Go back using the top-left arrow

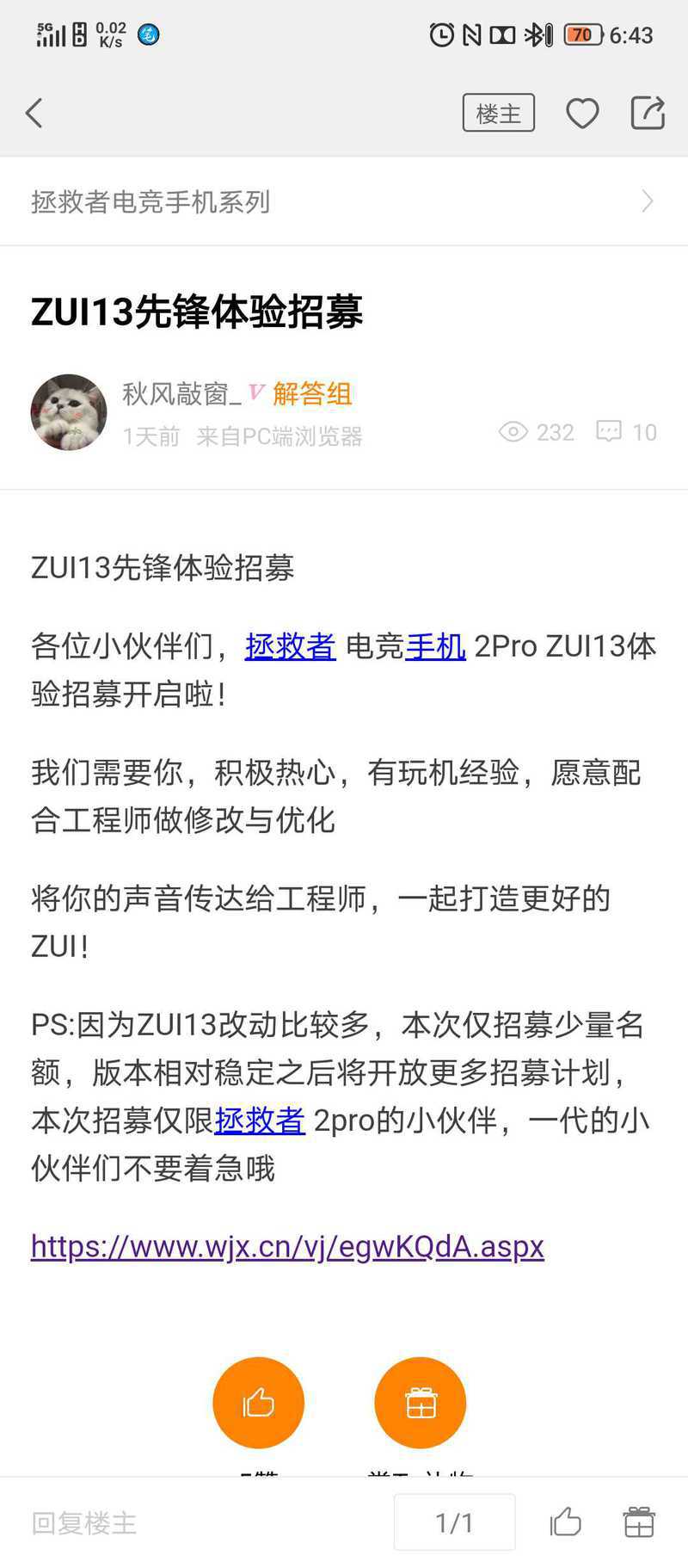click(34, 113)
